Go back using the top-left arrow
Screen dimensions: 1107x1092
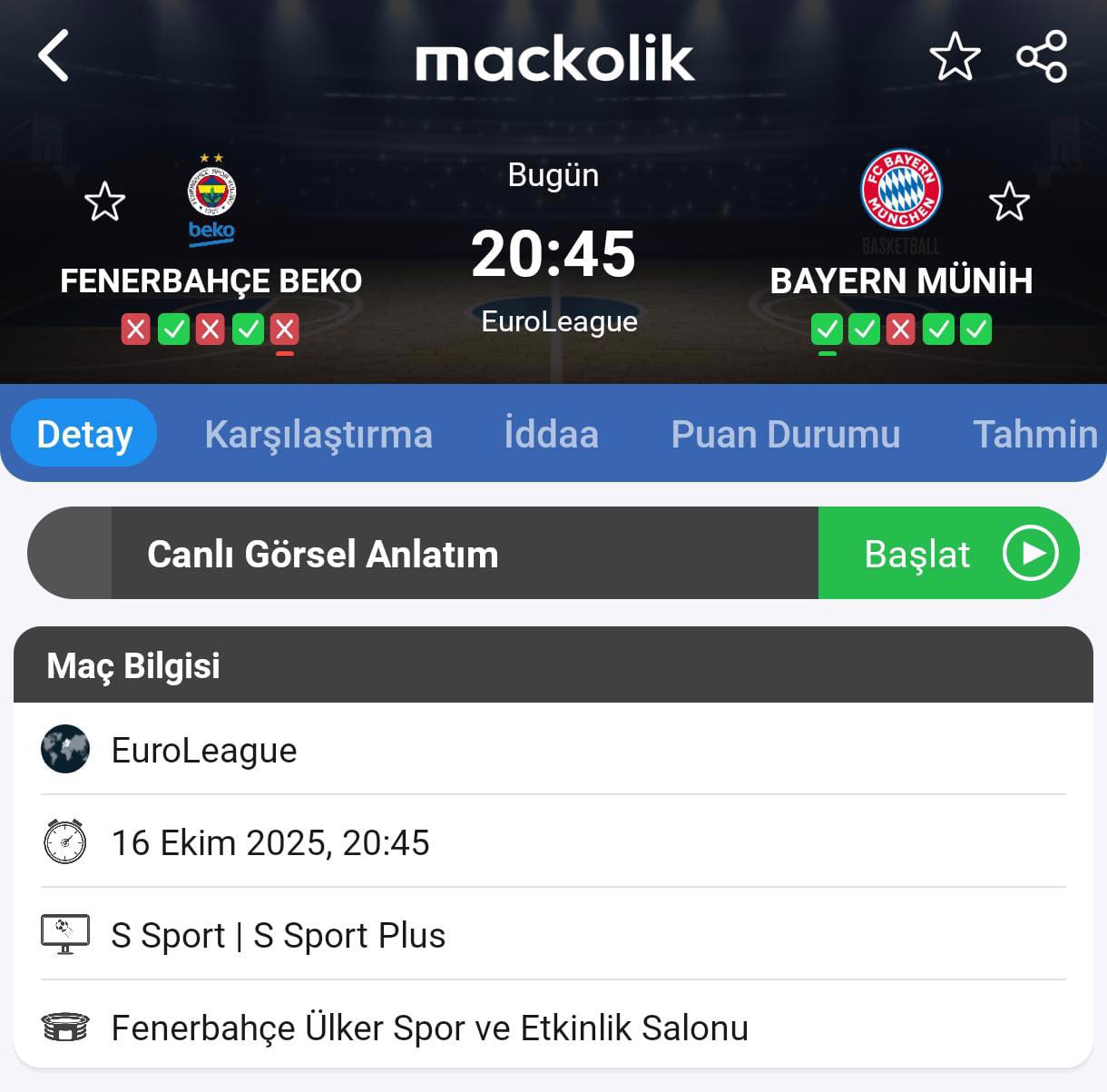point(54,56)
